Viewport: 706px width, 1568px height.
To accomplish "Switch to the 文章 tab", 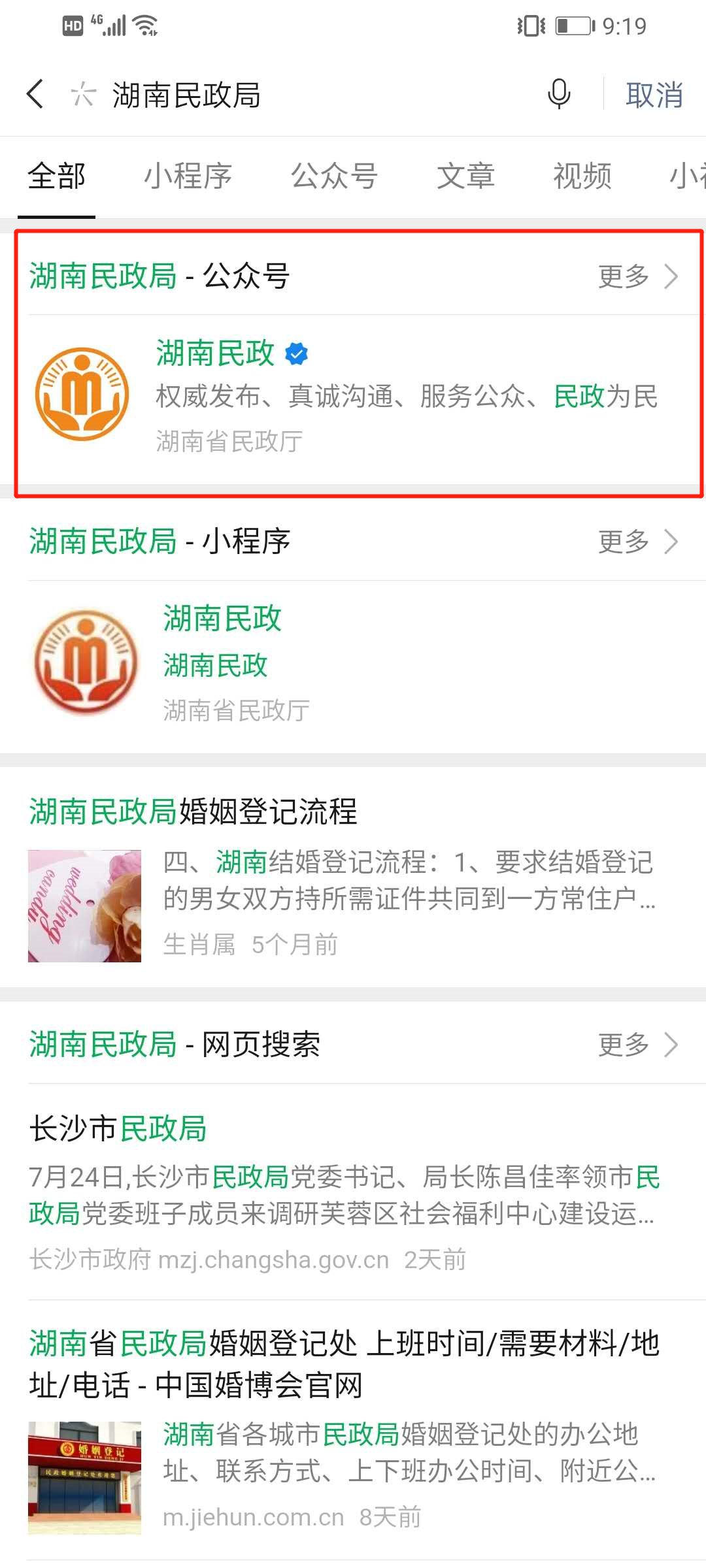I will pos(465,176).
